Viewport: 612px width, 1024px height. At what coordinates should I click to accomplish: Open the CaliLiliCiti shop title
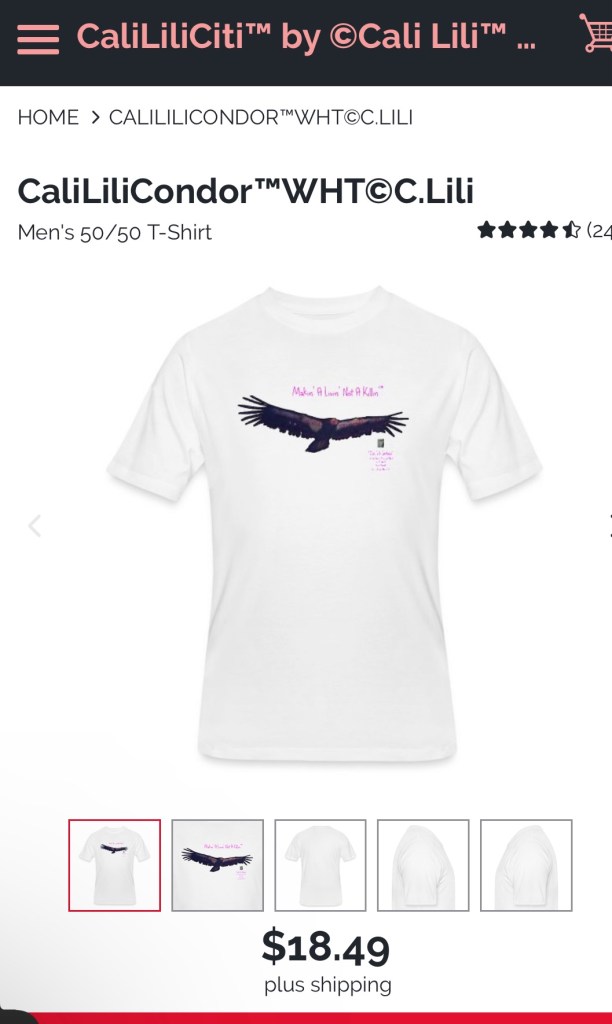point(306,38)
